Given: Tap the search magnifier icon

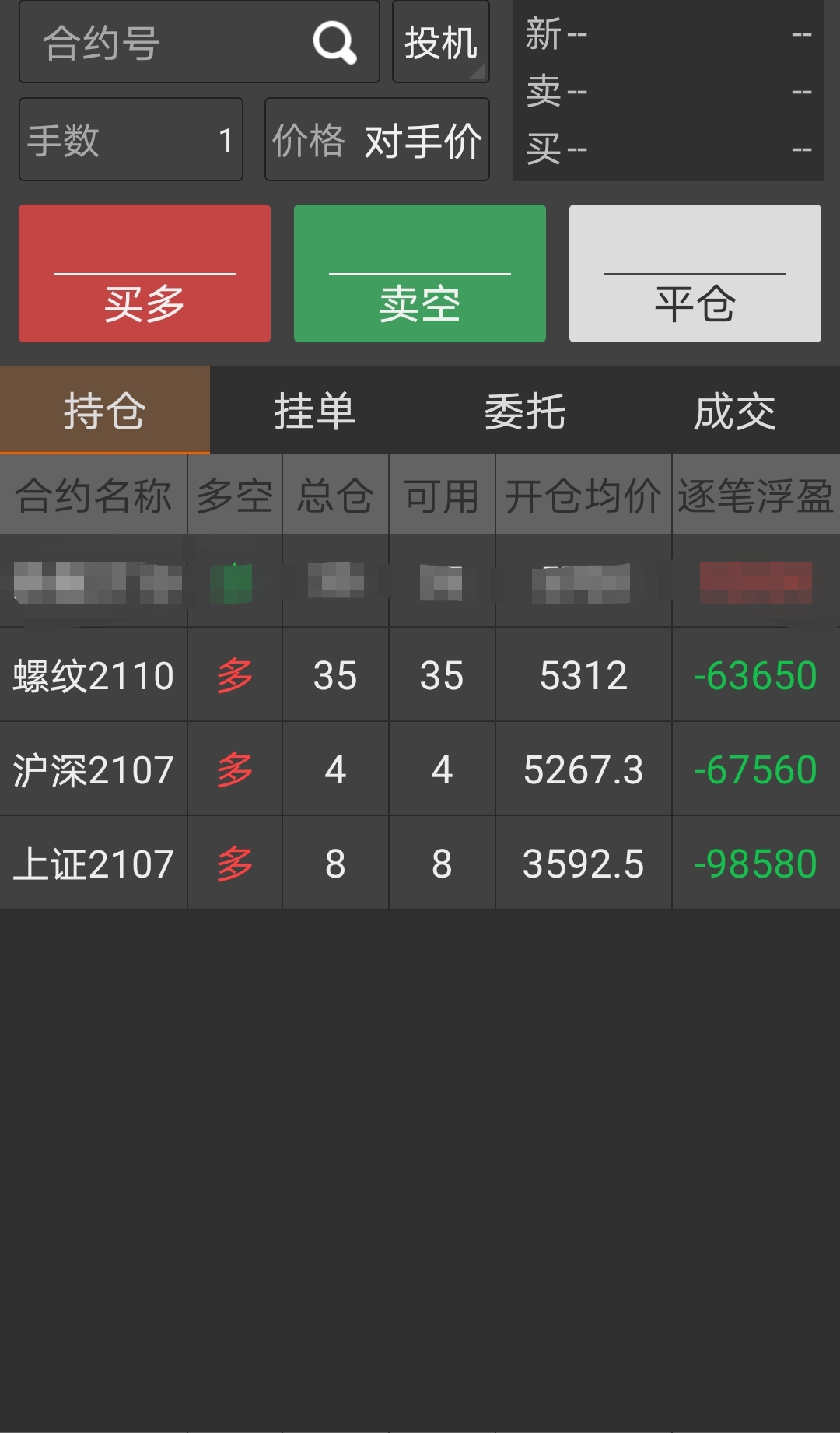Looking at the screenshot, I should (334, 42).
